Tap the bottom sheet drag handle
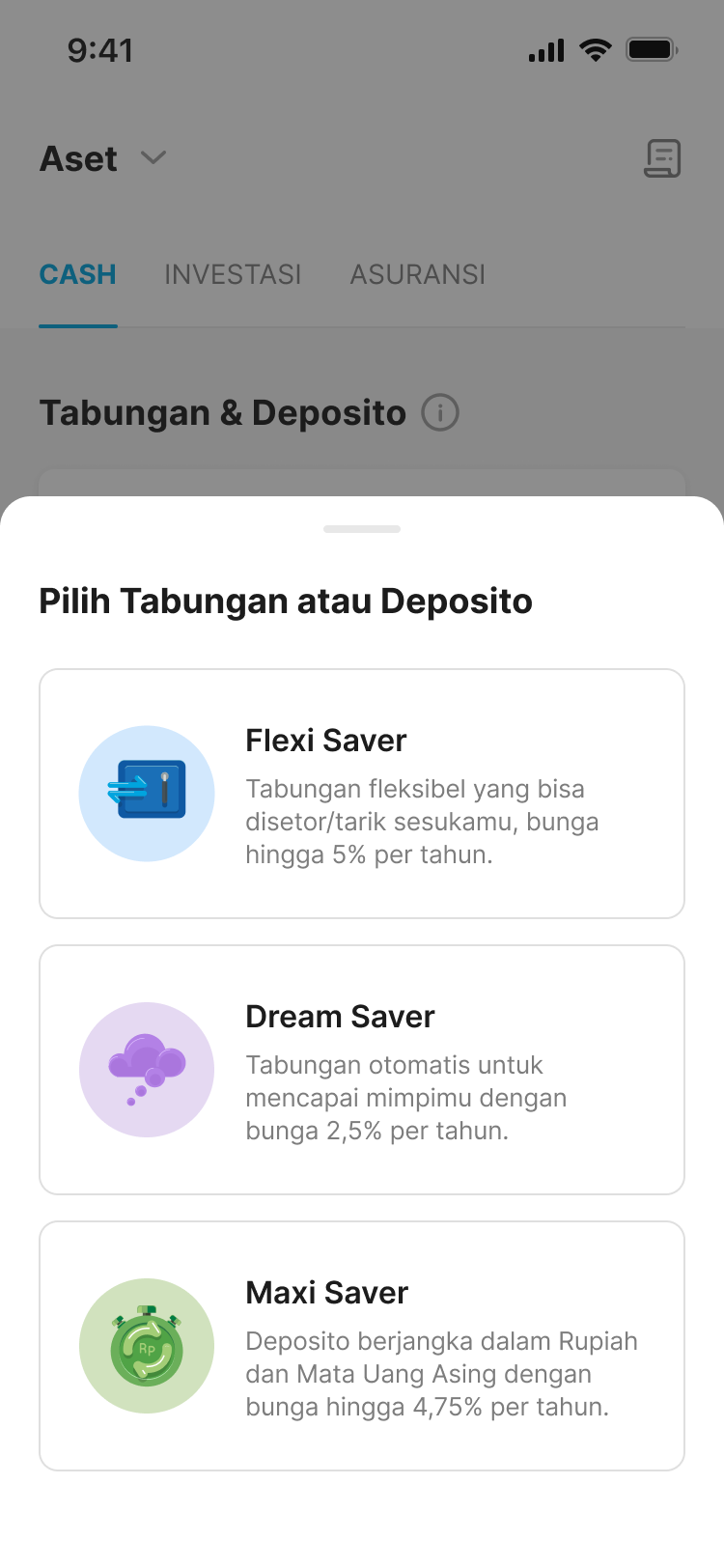724x1568 pixels. 362,529
